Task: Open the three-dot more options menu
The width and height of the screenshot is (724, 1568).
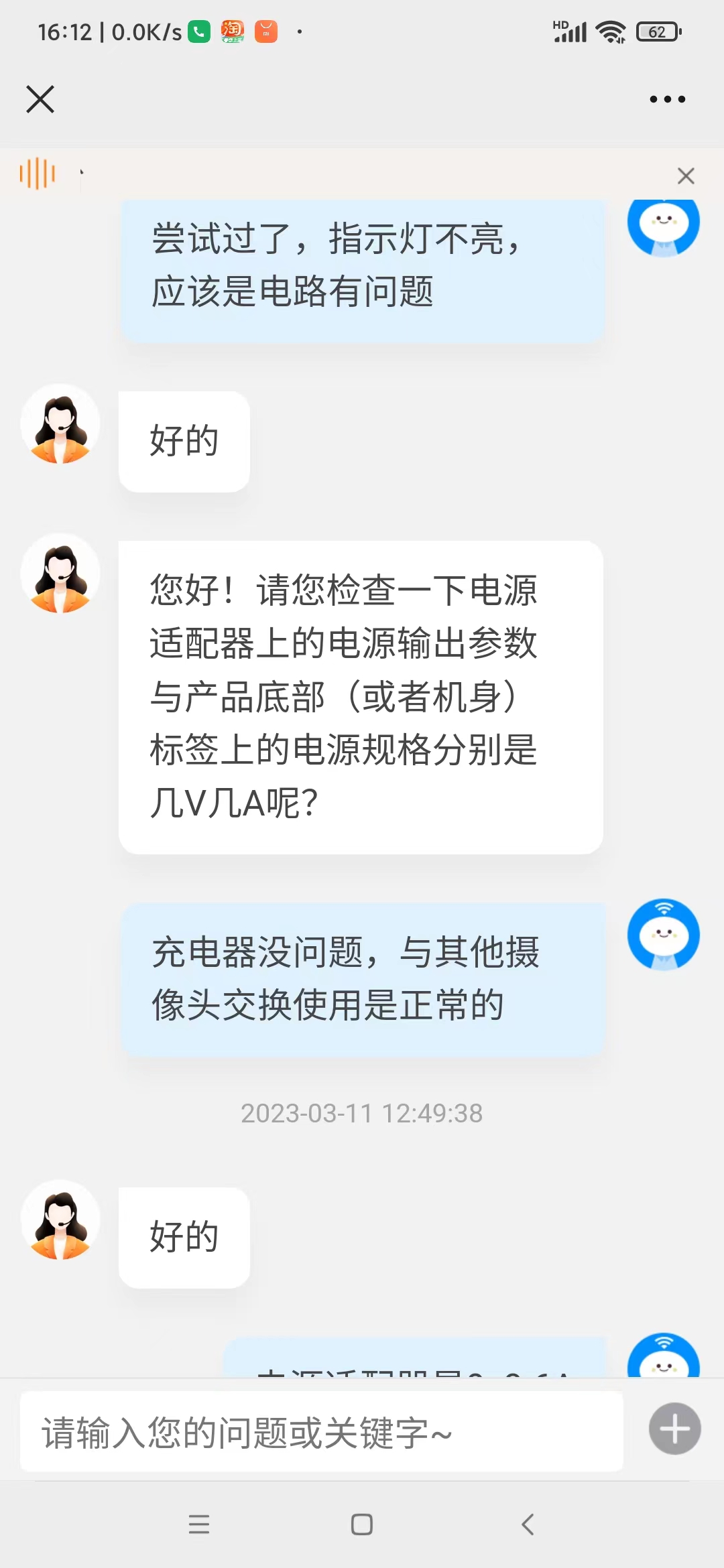Action: pos(666,99)
